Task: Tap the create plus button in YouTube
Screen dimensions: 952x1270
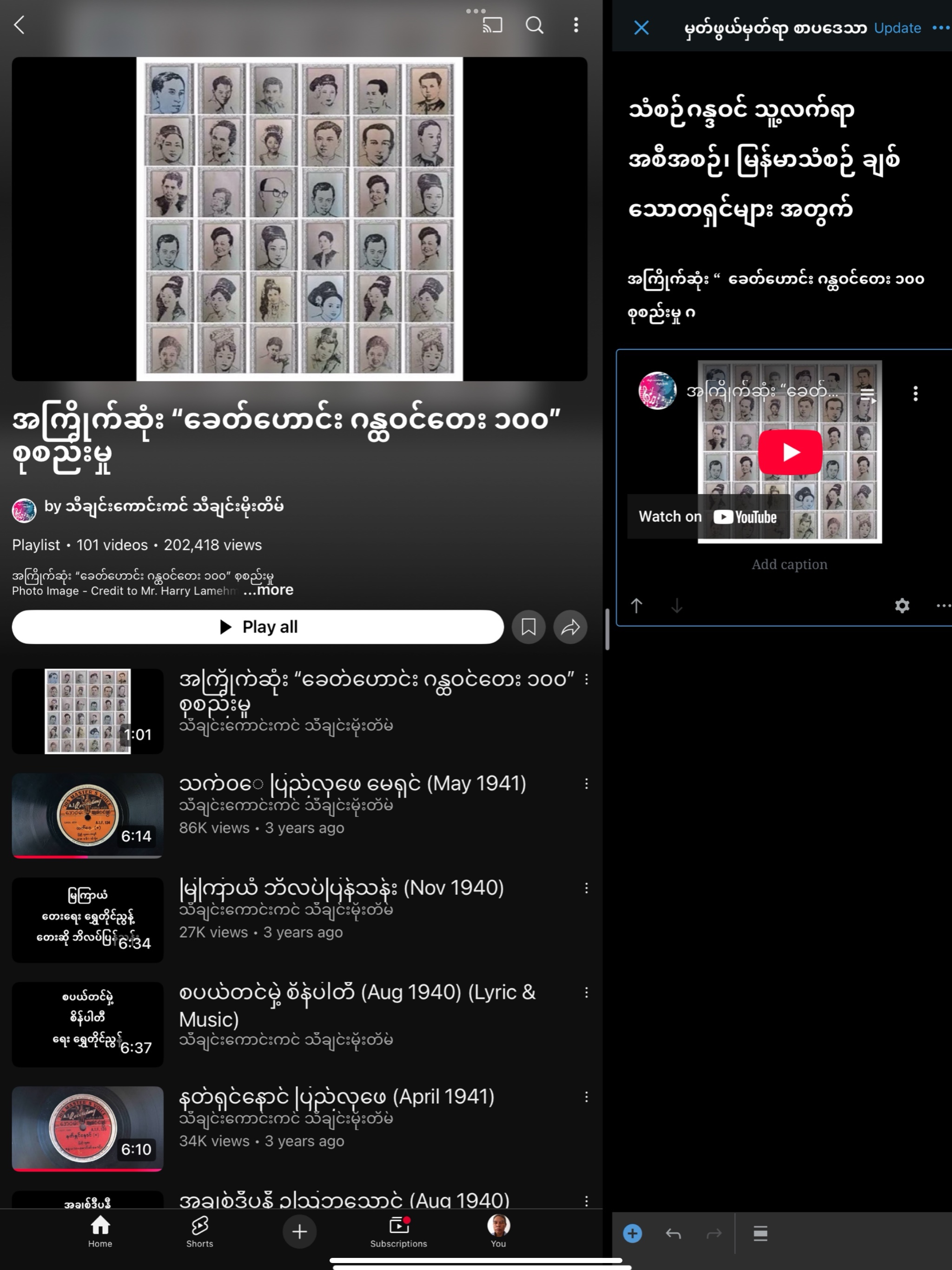Action: coord(299,1231)
